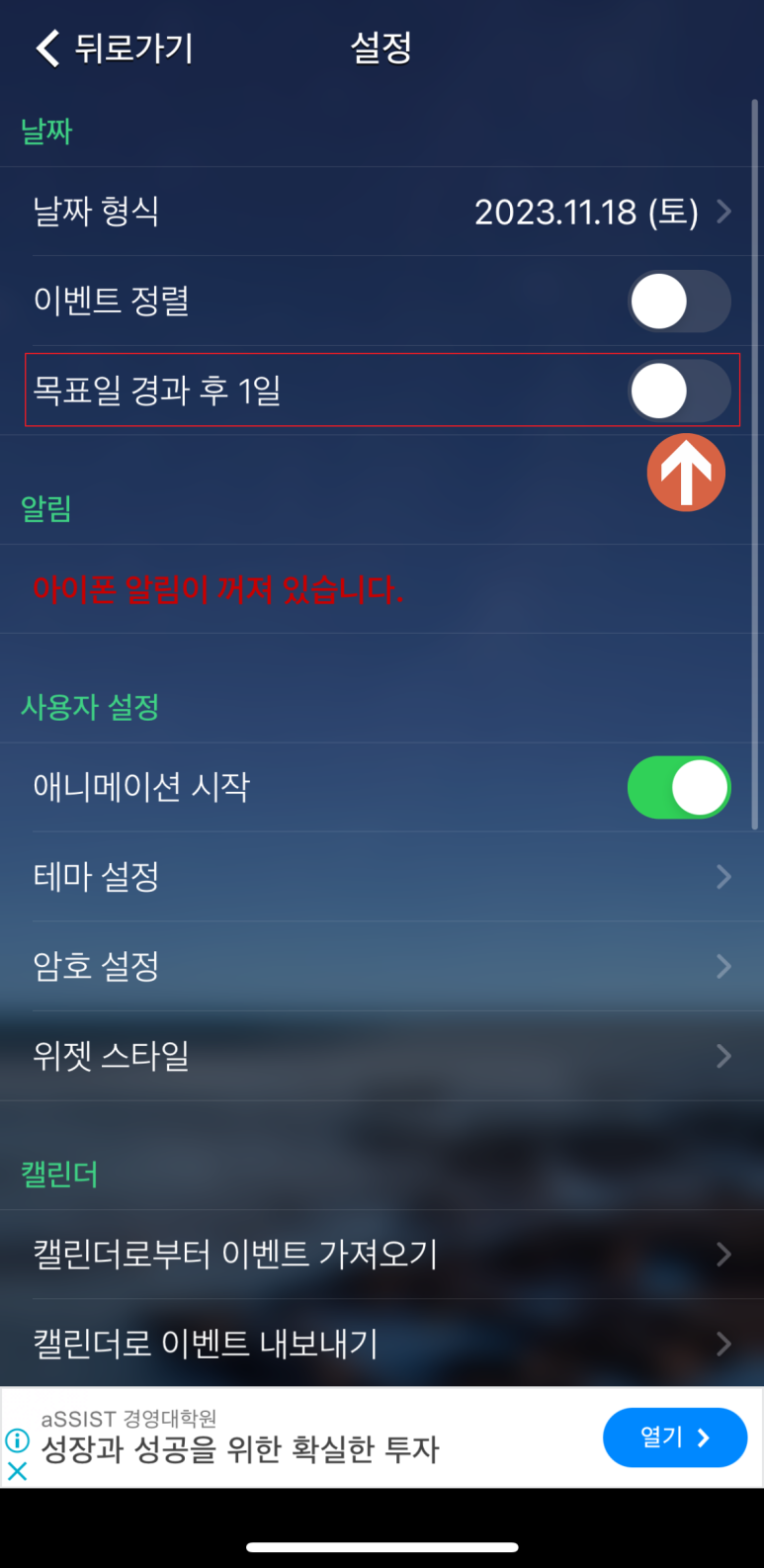The height and width of the screenshot is (1568, 764).
Task: Tap the 열기 button on the ad
Action: 675,1437
